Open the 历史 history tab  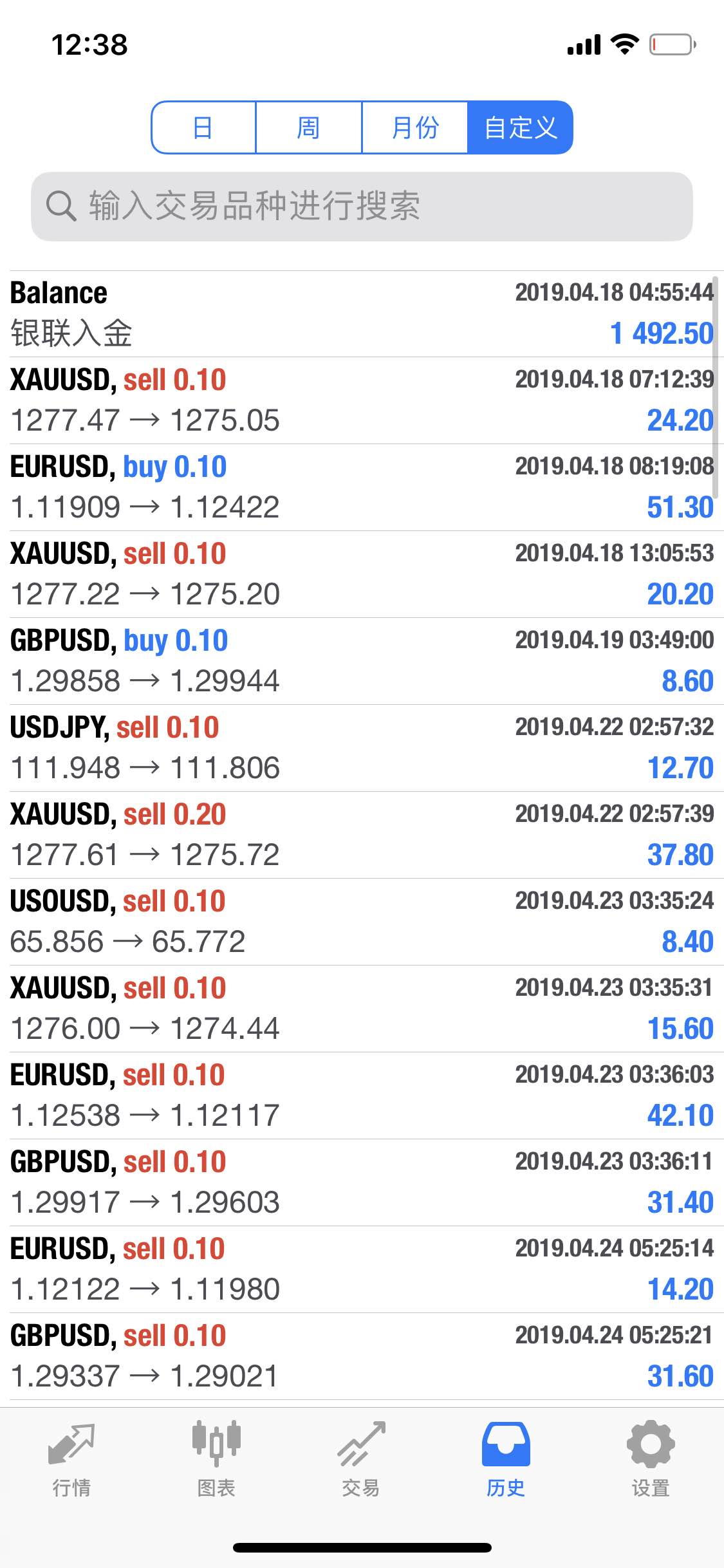506,1460
